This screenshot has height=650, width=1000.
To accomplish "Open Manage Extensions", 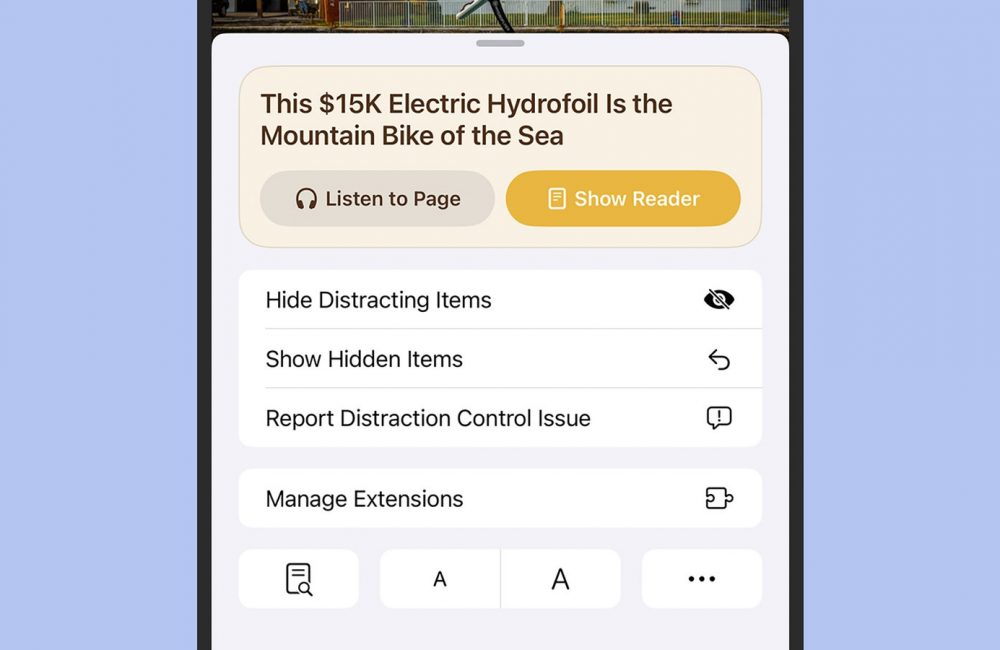I will [499, 498].
